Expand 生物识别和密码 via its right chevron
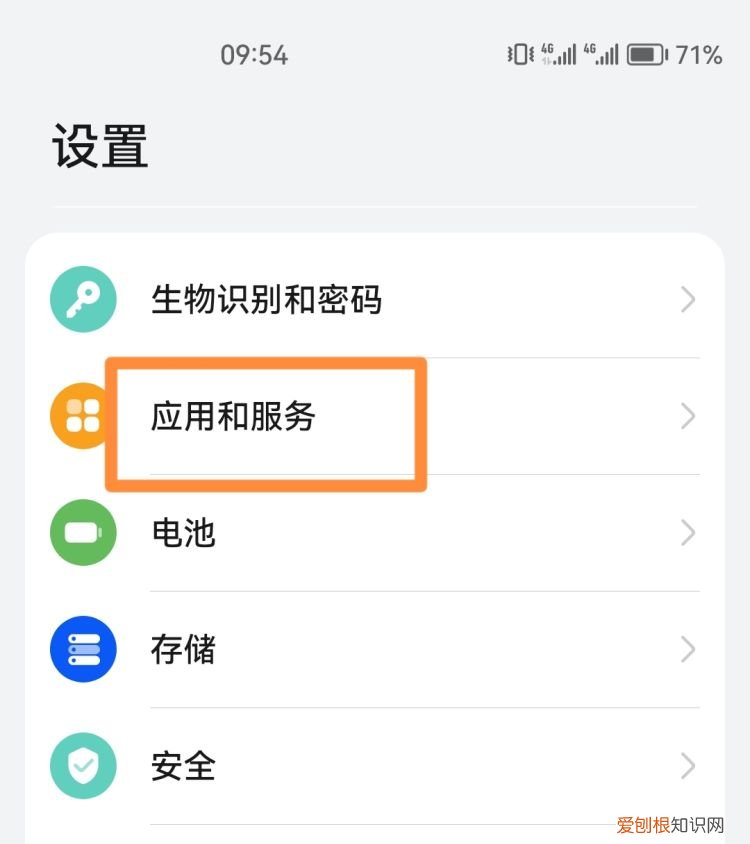Viewport: 750px width, 844px height. (x=688, y=298)
